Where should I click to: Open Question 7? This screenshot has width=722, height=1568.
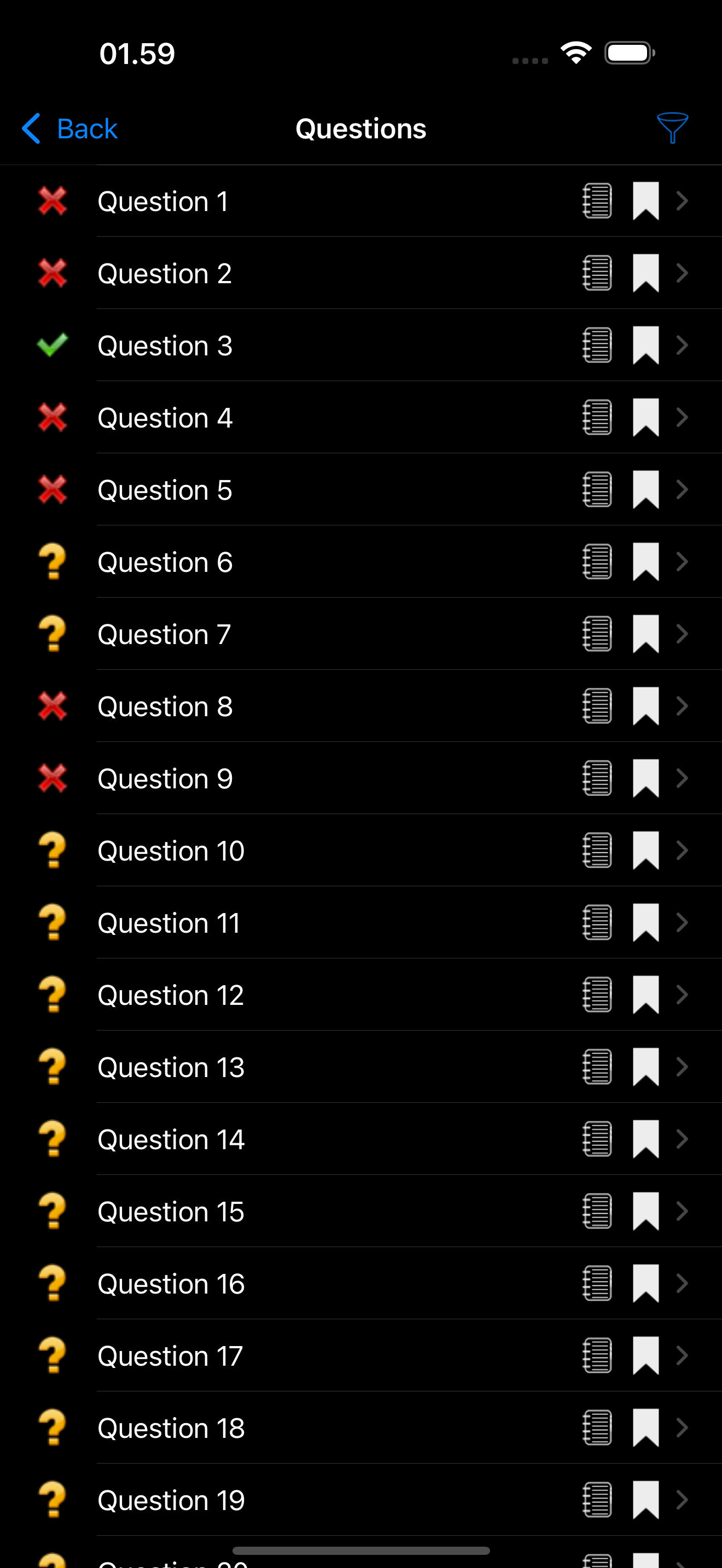click(x=361, y=634)
